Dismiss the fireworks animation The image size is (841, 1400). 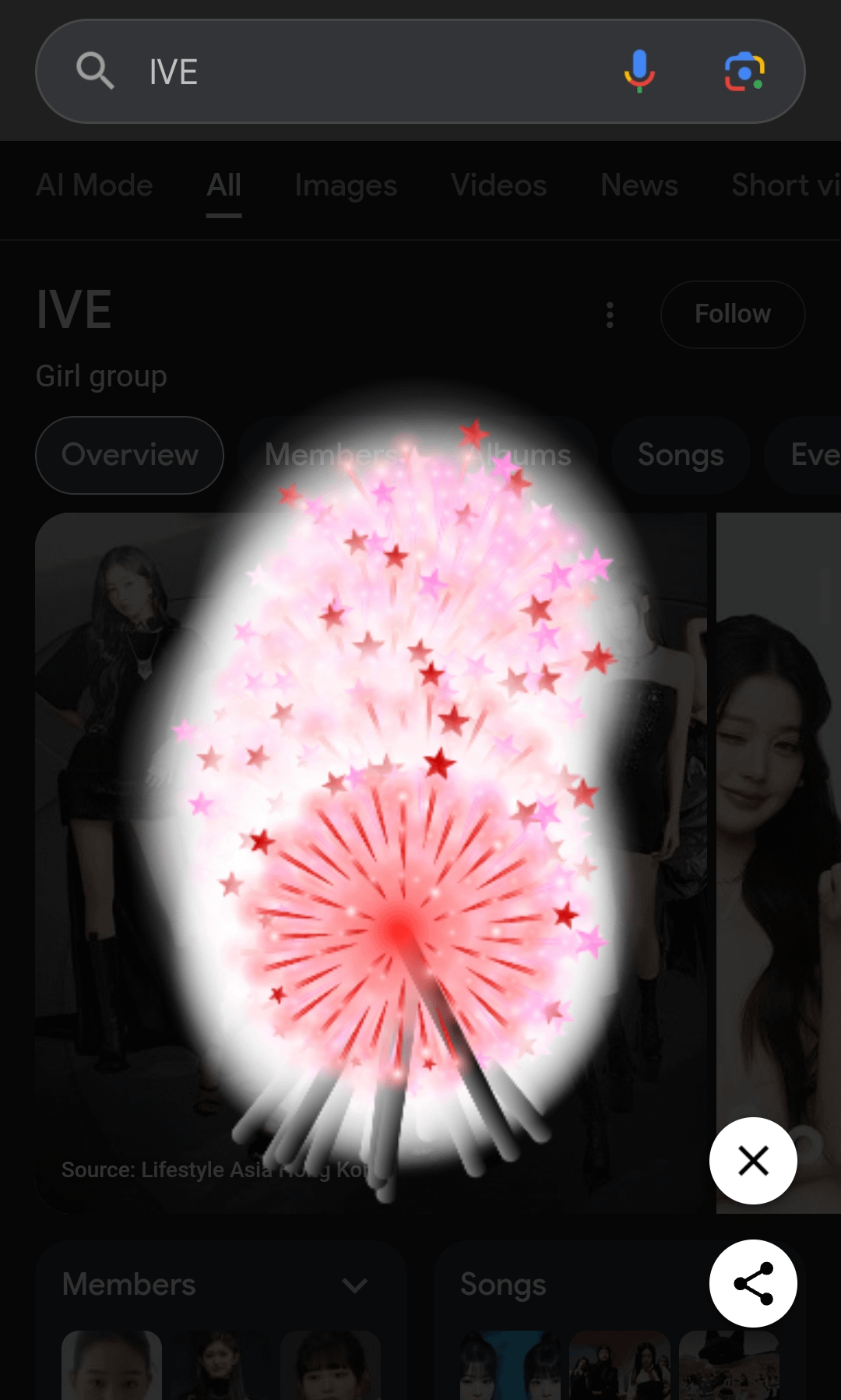click(753, 1161)
